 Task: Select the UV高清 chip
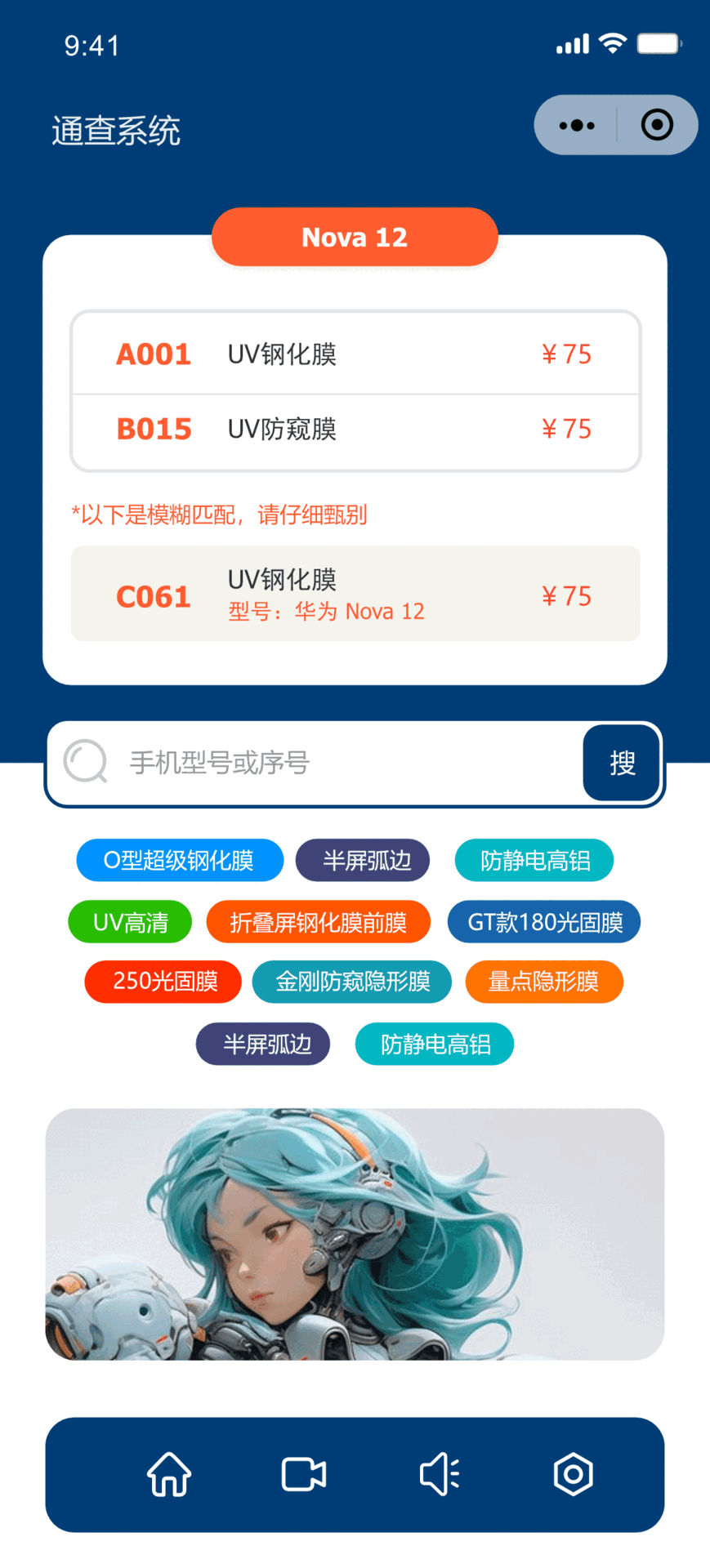(130, 923)
